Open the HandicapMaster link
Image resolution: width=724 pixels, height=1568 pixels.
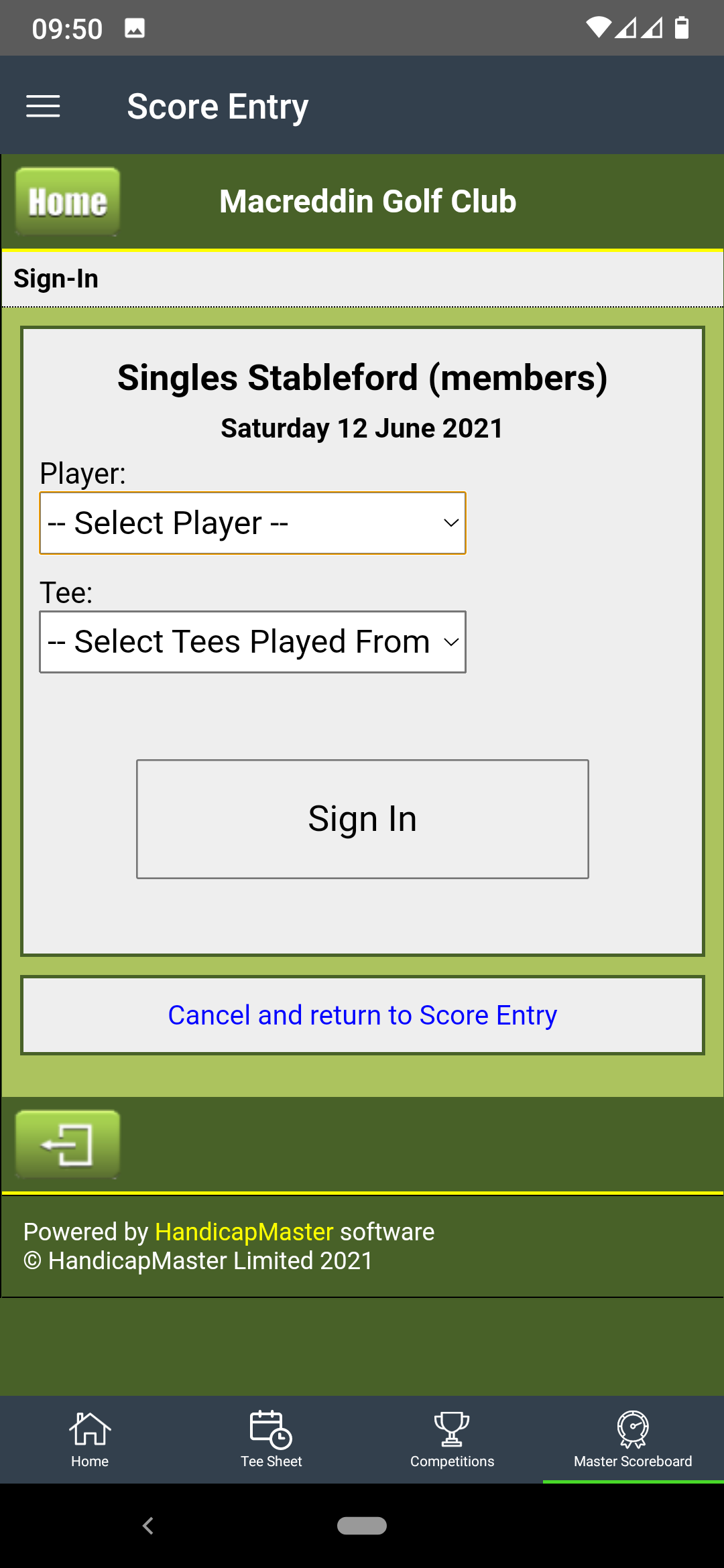[244, 1232]
